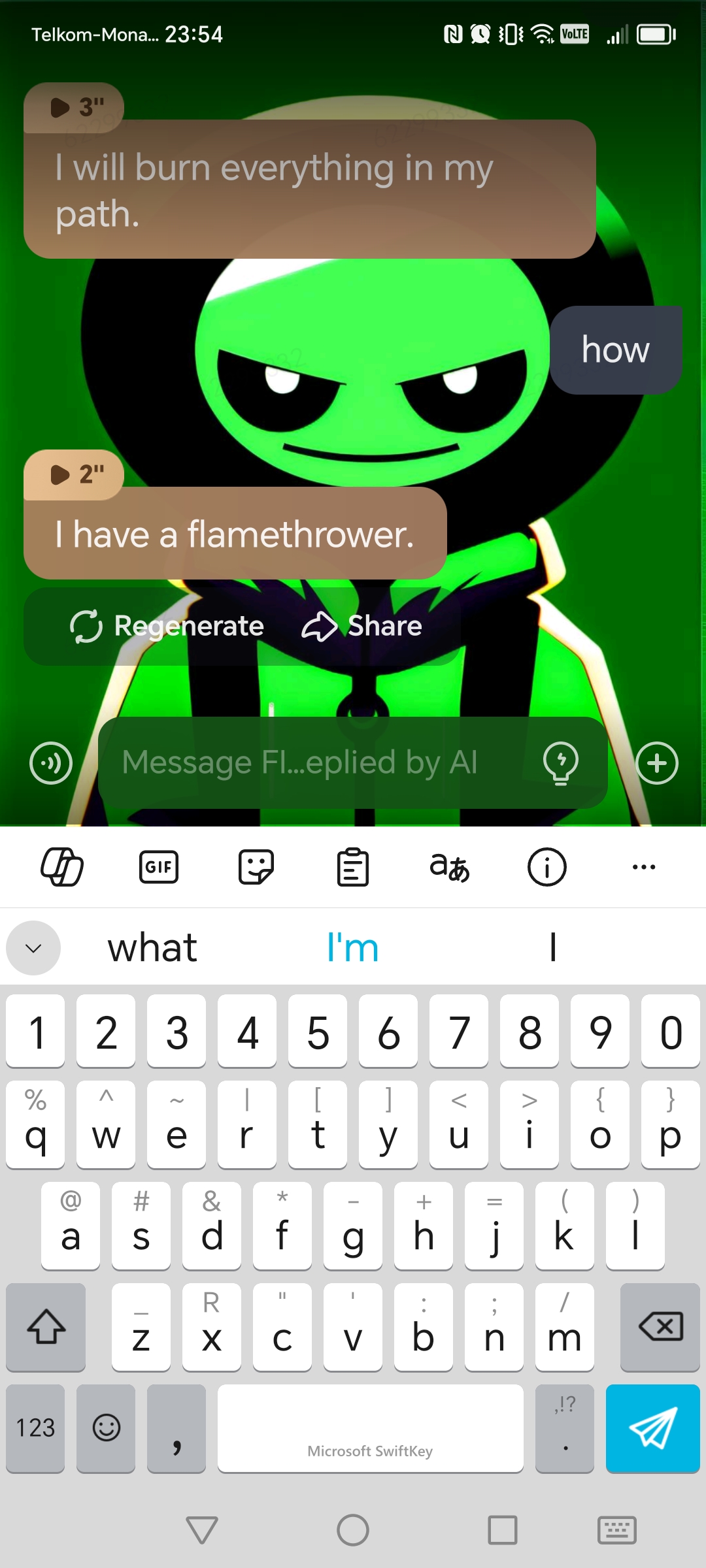Viewport: 706px width, 1568px height.
Task: Collapse the prediction bar with the chevron
Action: coord(33,947)
